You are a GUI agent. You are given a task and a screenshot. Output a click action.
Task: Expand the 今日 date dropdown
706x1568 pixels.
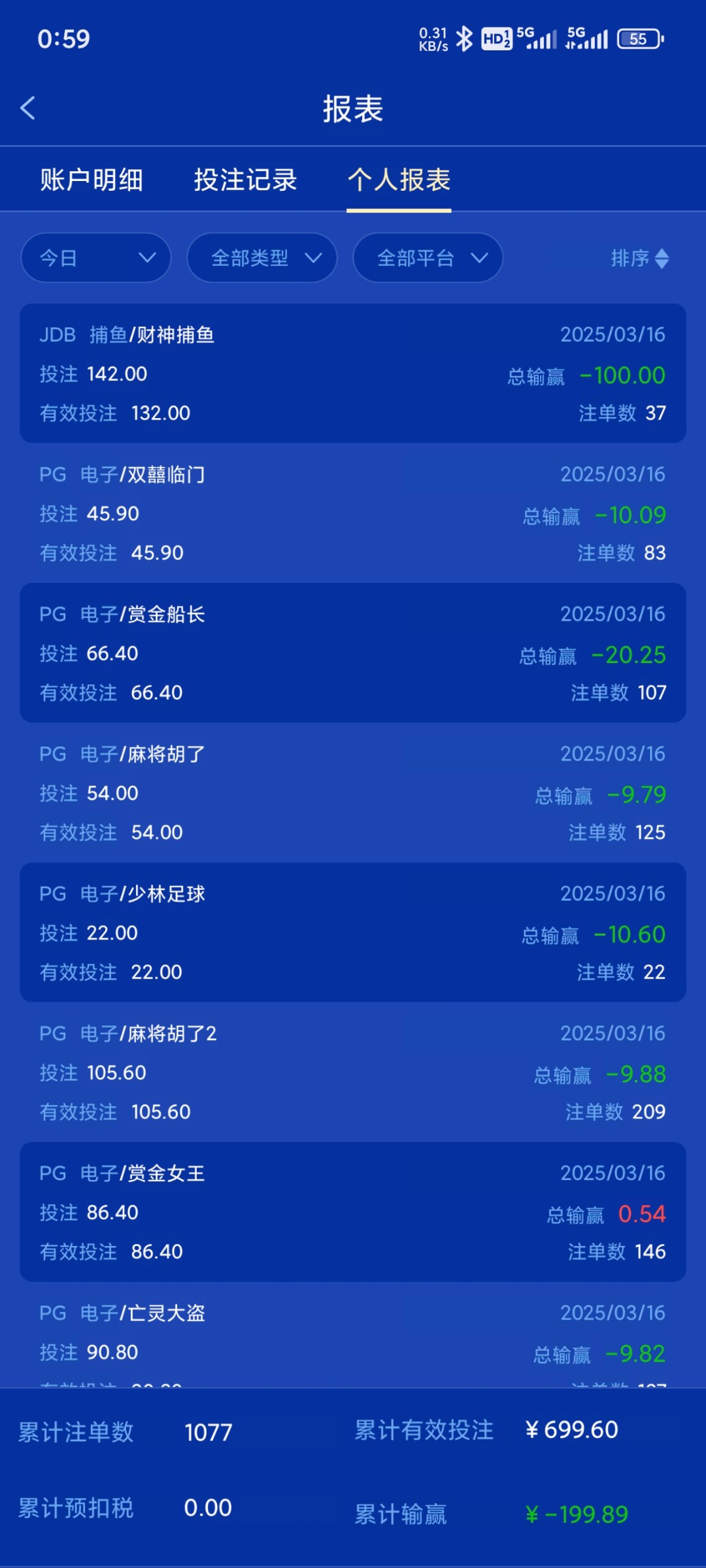[x=96, y=258]
